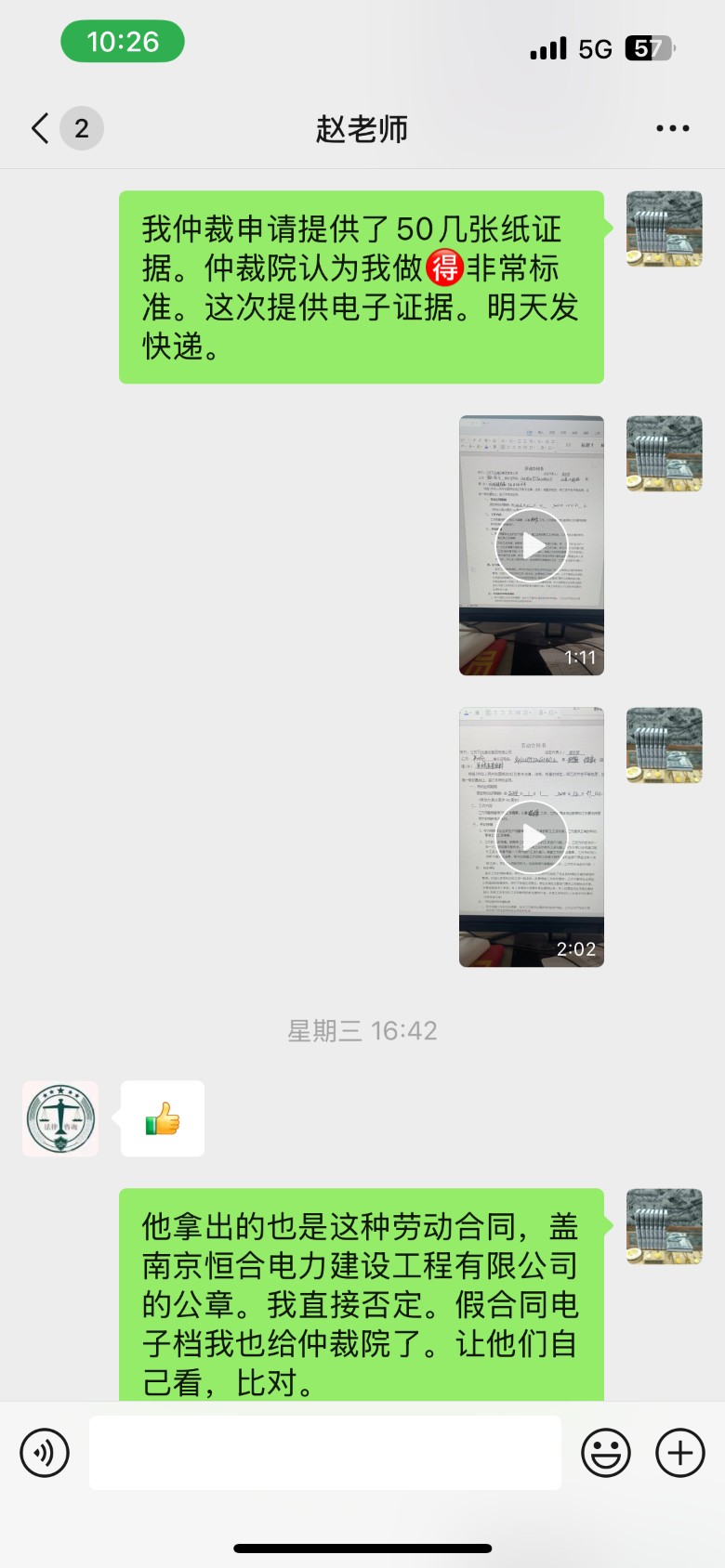This screenshot has height=1568, width=725.
Task: Open my avatar beside the 50几张纸证据 message
Action: tap(664, 229)
